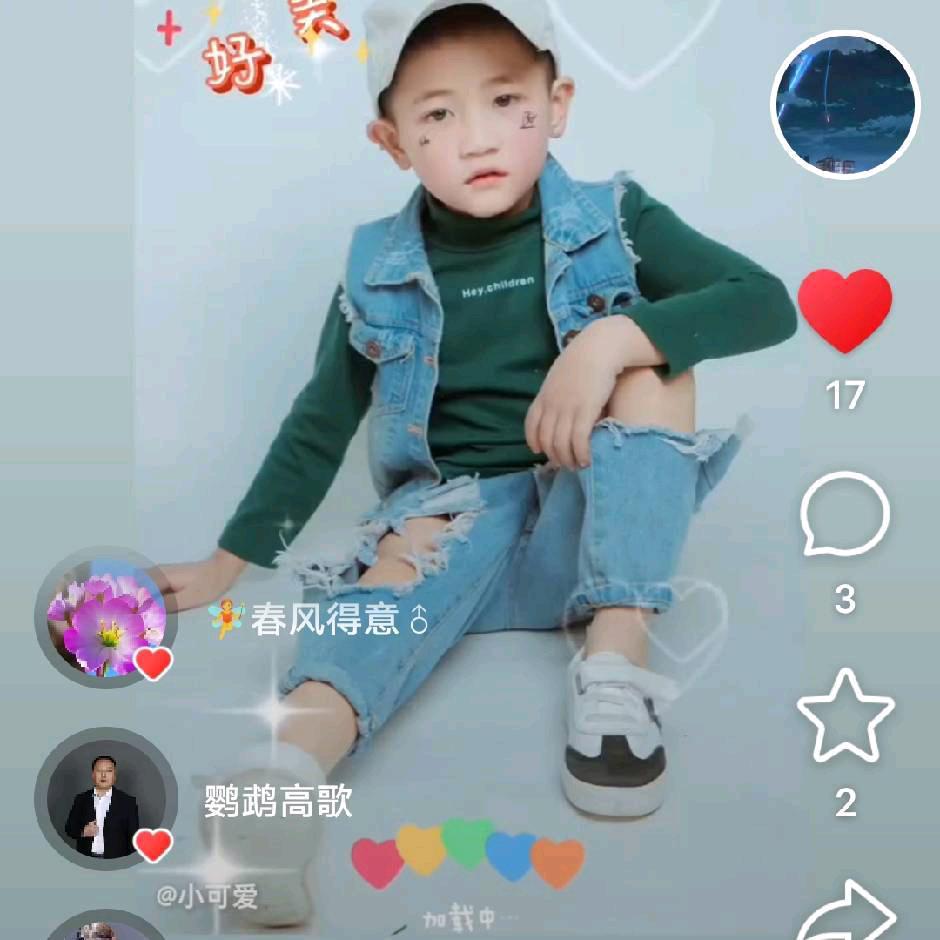The image size is (940, 940).
Task: Tap the red heart like icon
Action: tap(845, 310)
